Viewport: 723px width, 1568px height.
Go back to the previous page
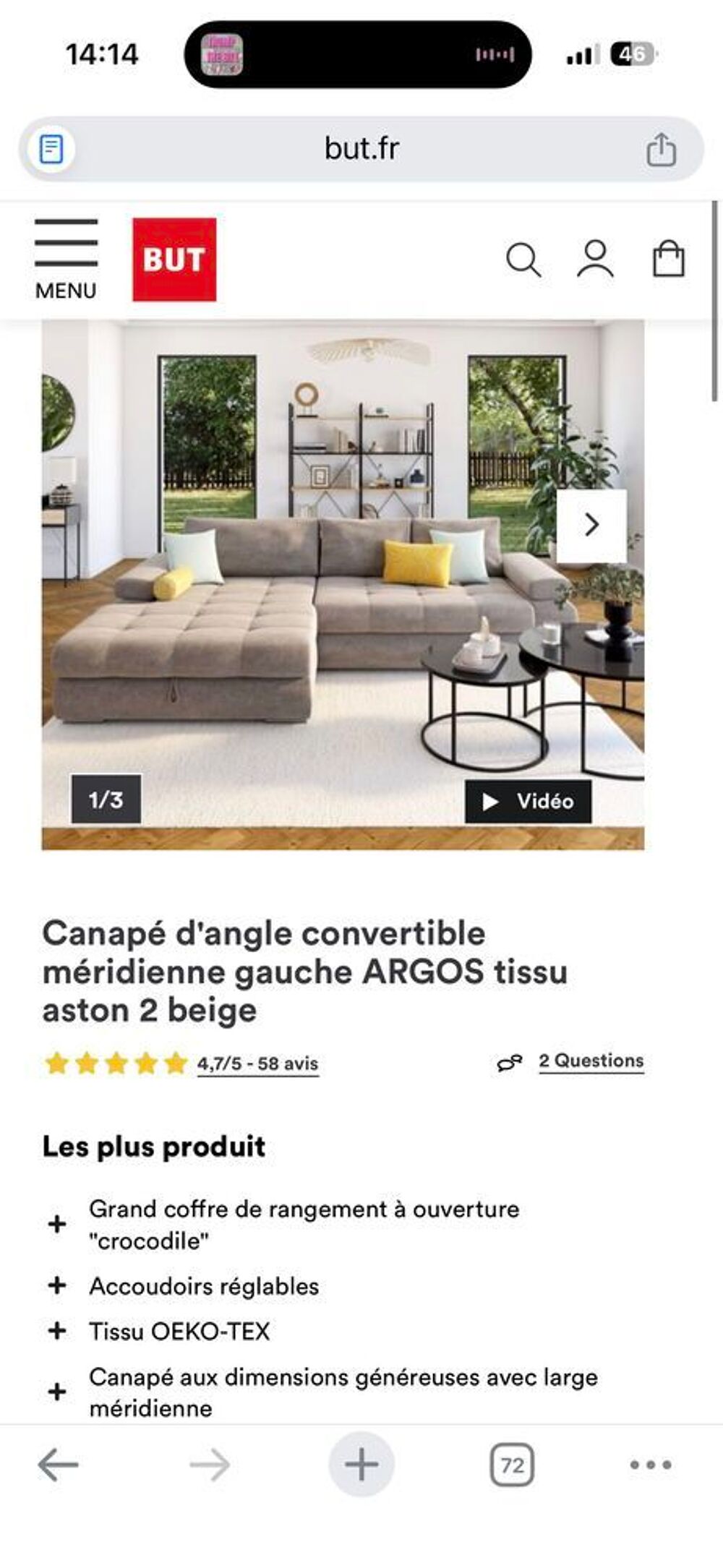pos(58,1465)
